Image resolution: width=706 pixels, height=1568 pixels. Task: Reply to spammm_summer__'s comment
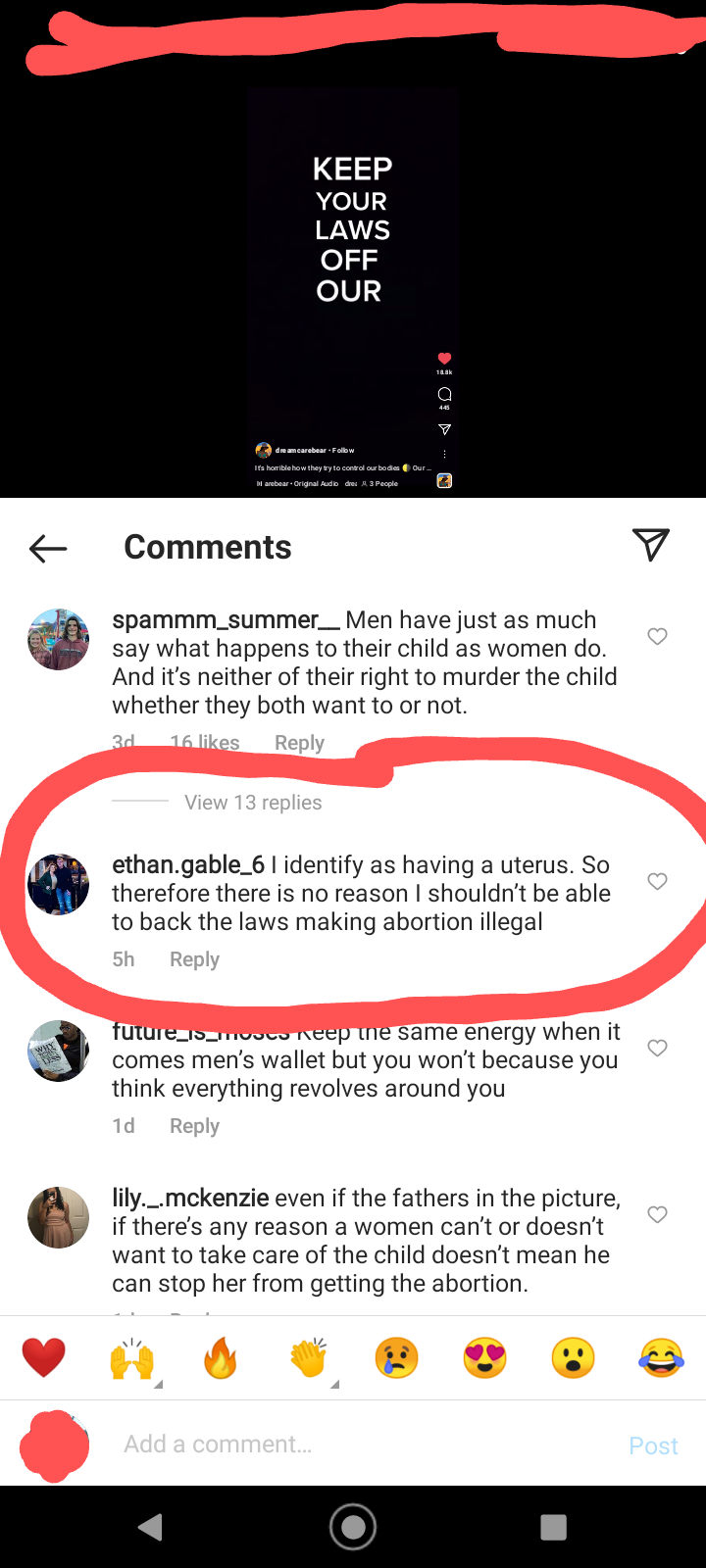[299, 743]
